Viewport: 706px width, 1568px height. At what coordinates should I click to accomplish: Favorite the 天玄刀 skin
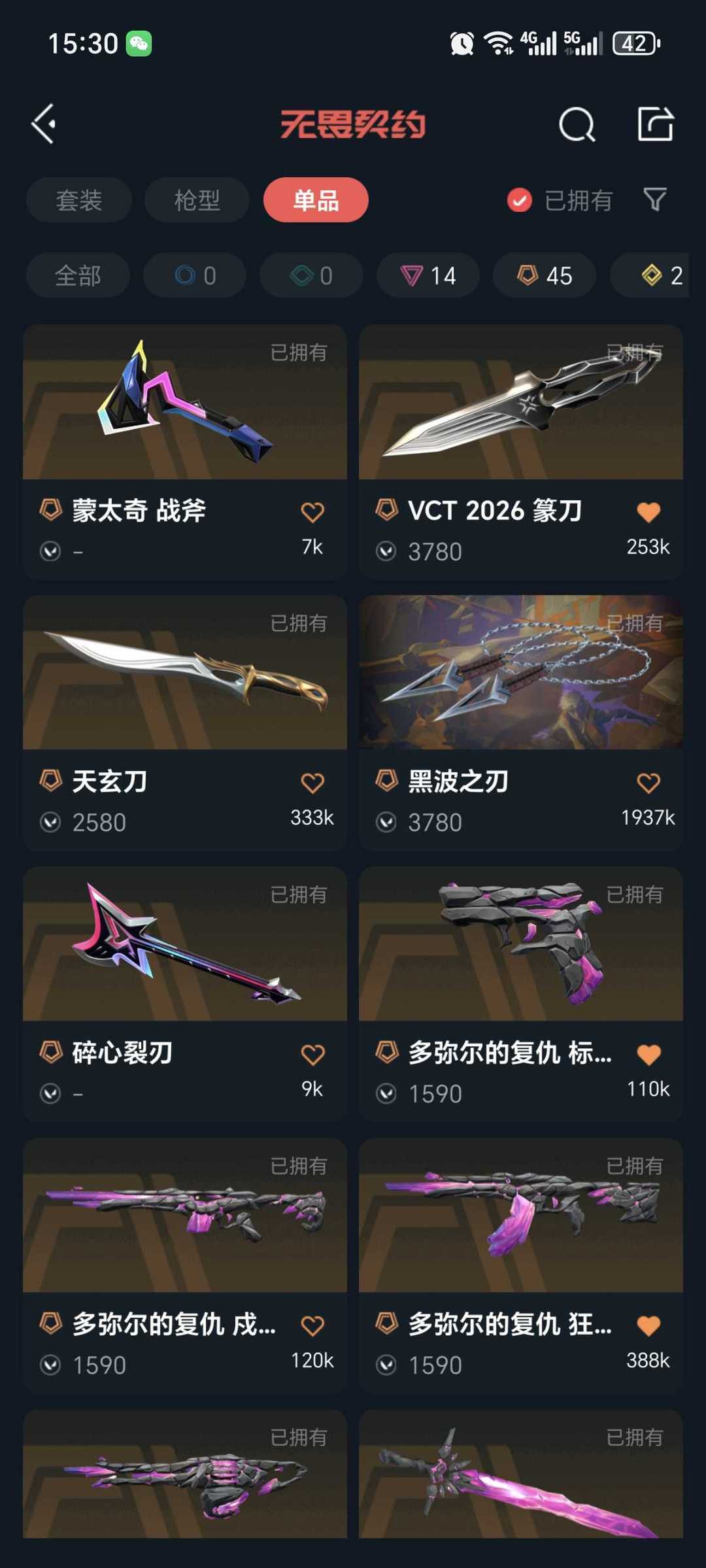[312, 782]
